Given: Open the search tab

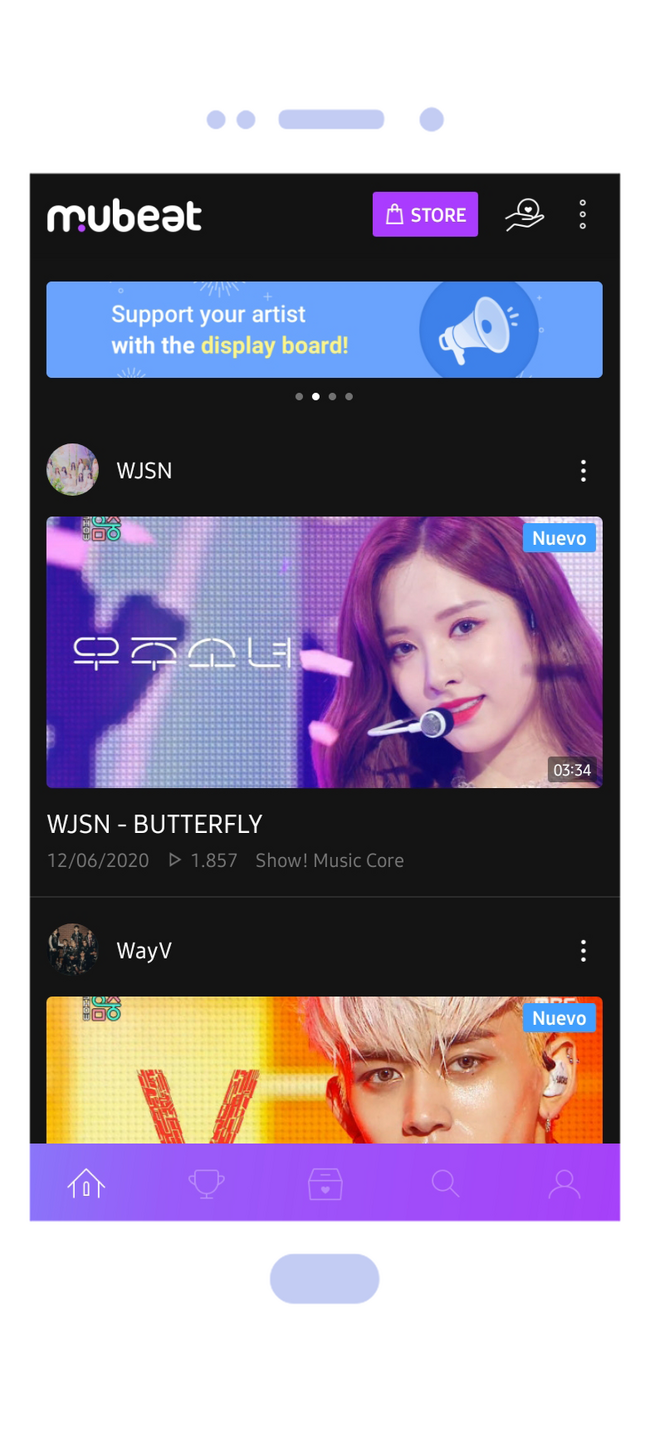Looking at the screenshot, I should tap(445, 1184).
